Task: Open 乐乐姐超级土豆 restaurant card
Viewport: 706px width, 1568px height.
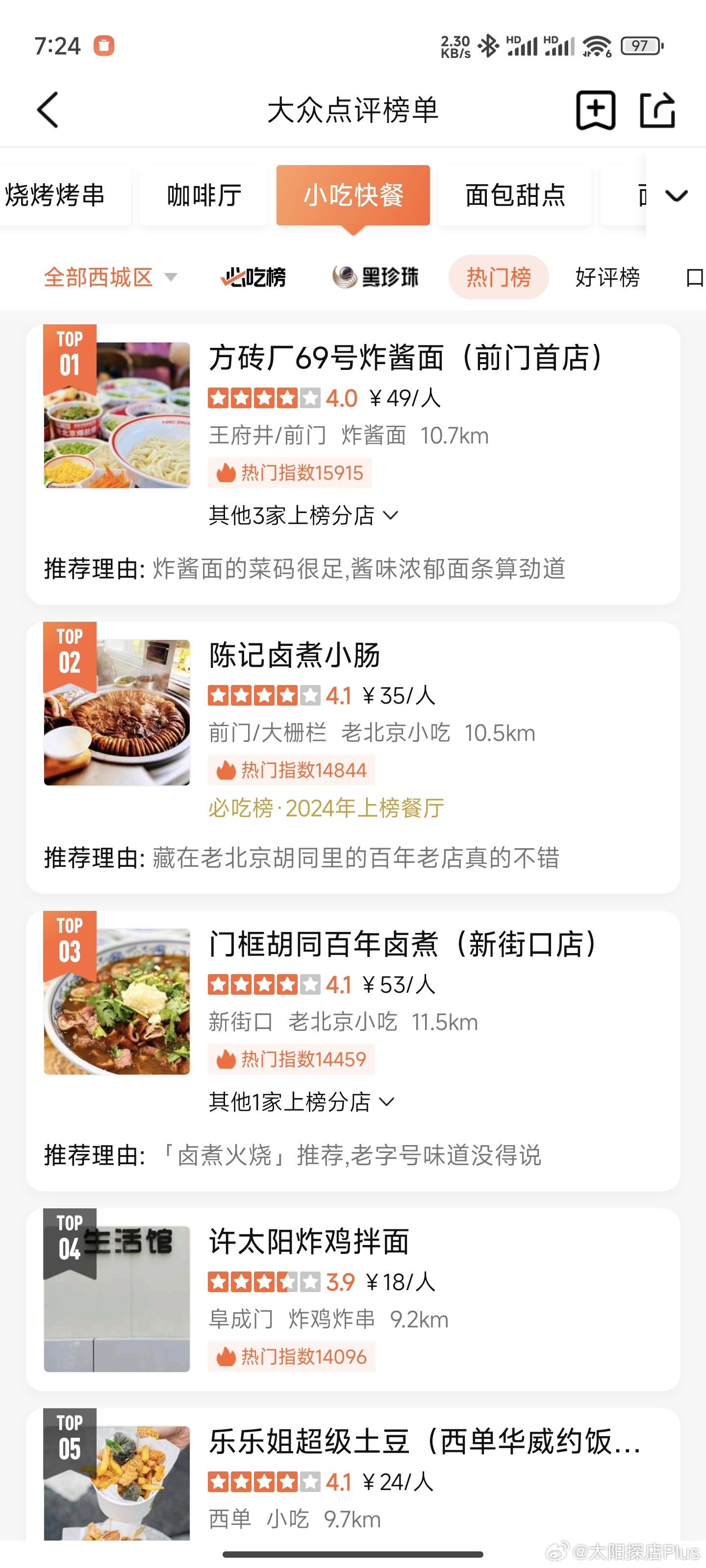Action: [353, 1475]
